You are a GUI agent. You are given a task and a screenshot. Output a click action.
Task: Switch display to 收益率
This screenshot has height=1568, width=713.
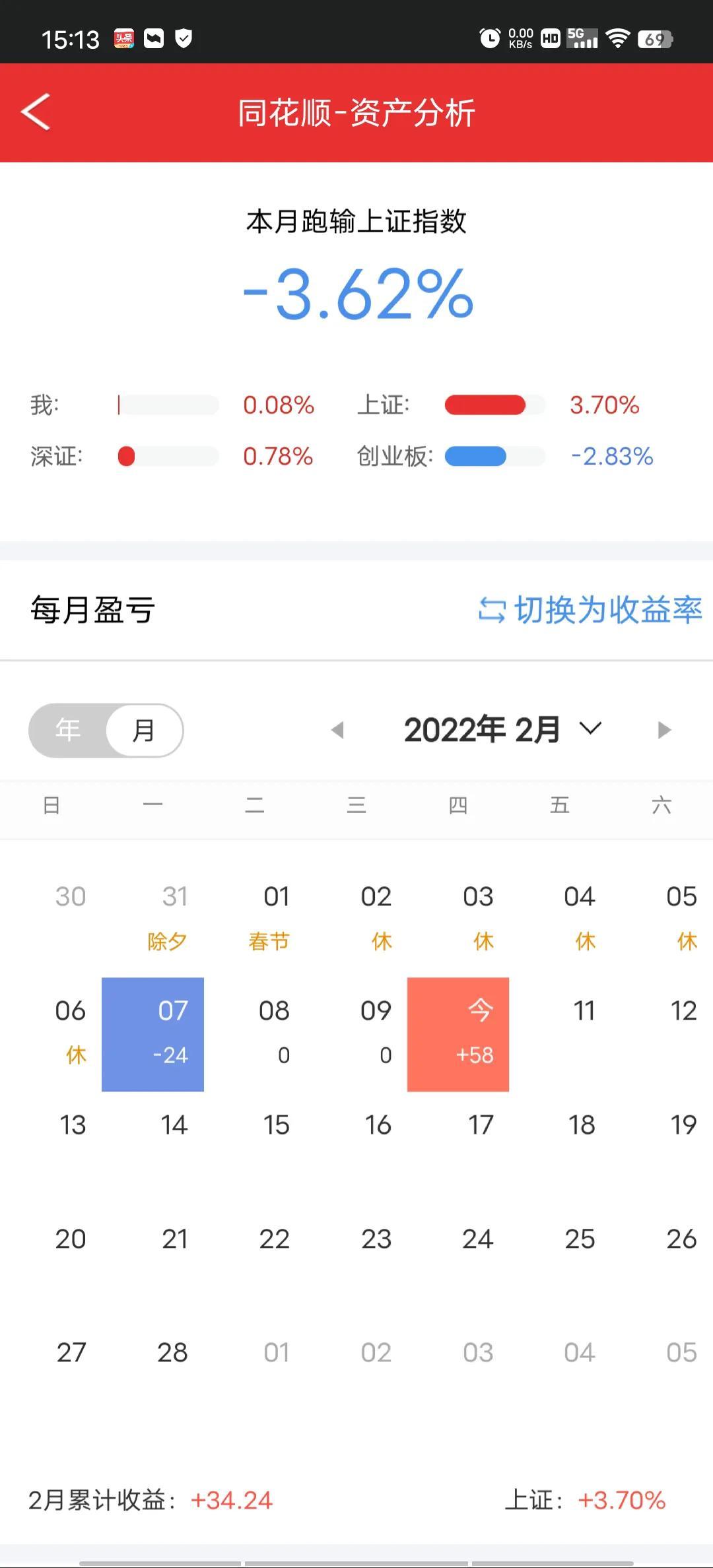[x=590, y=610]
